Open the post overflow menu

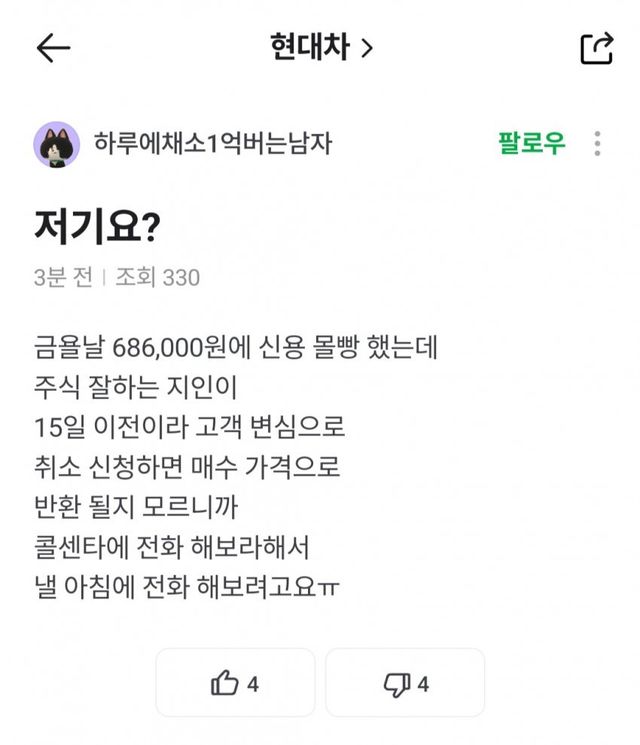[597, 143]
